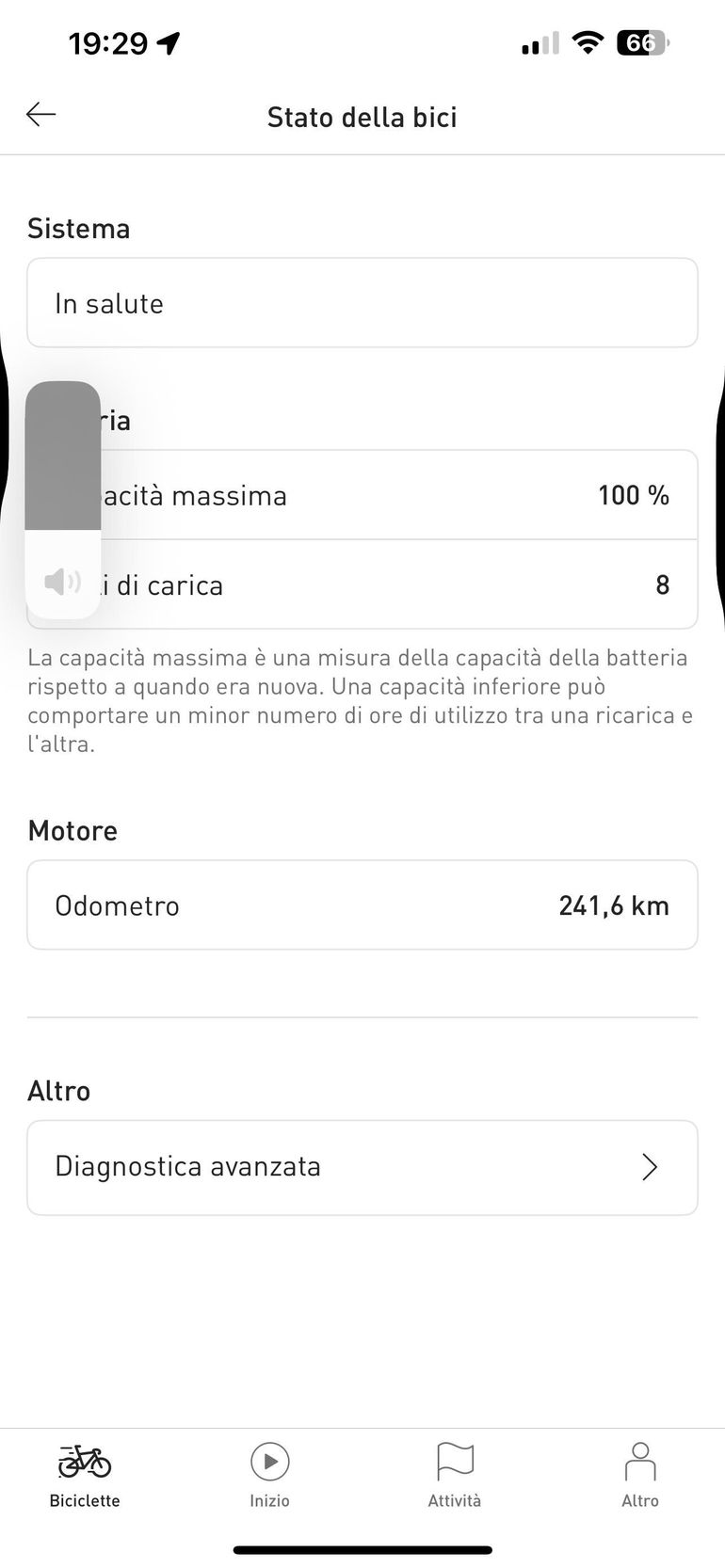This screenshot has height=1568, width=725.
Task: Switch to the Biciclette tab
Action: (85, 1475)
